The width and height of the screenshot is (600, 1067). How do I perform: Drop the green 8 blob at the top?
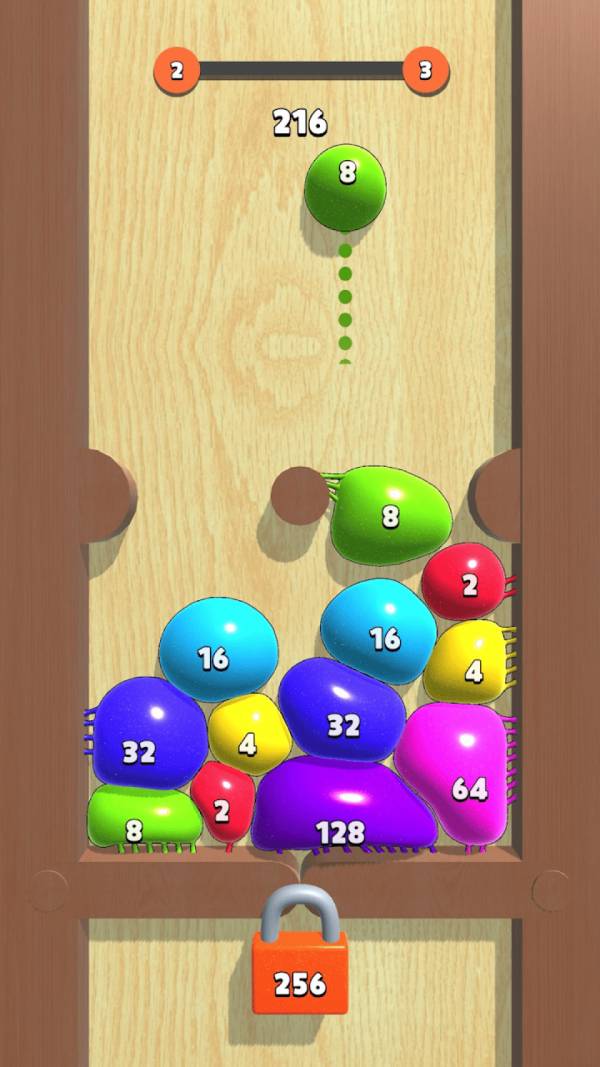pyautogui.click(x=345, y=188)
